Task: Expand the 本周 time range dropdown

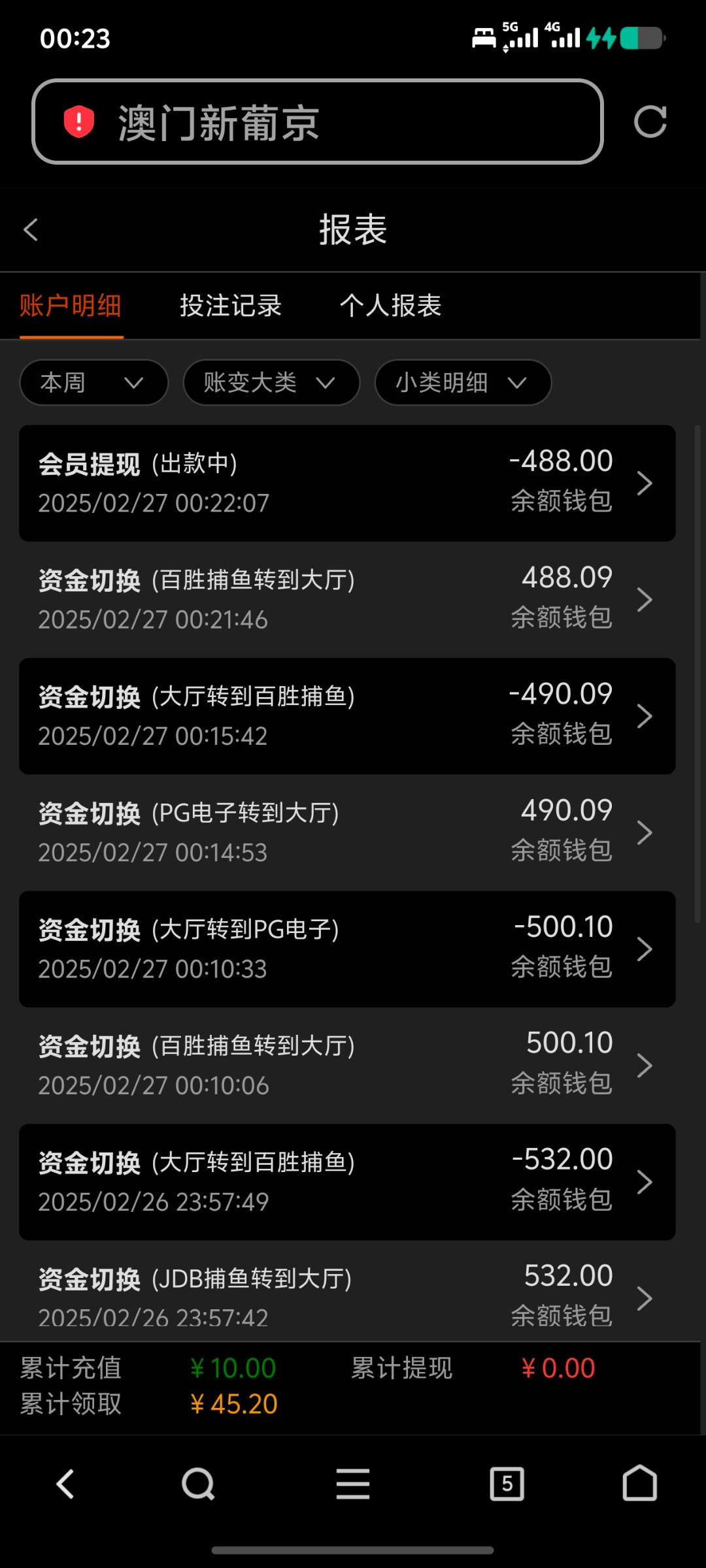Action: [94, 382]
